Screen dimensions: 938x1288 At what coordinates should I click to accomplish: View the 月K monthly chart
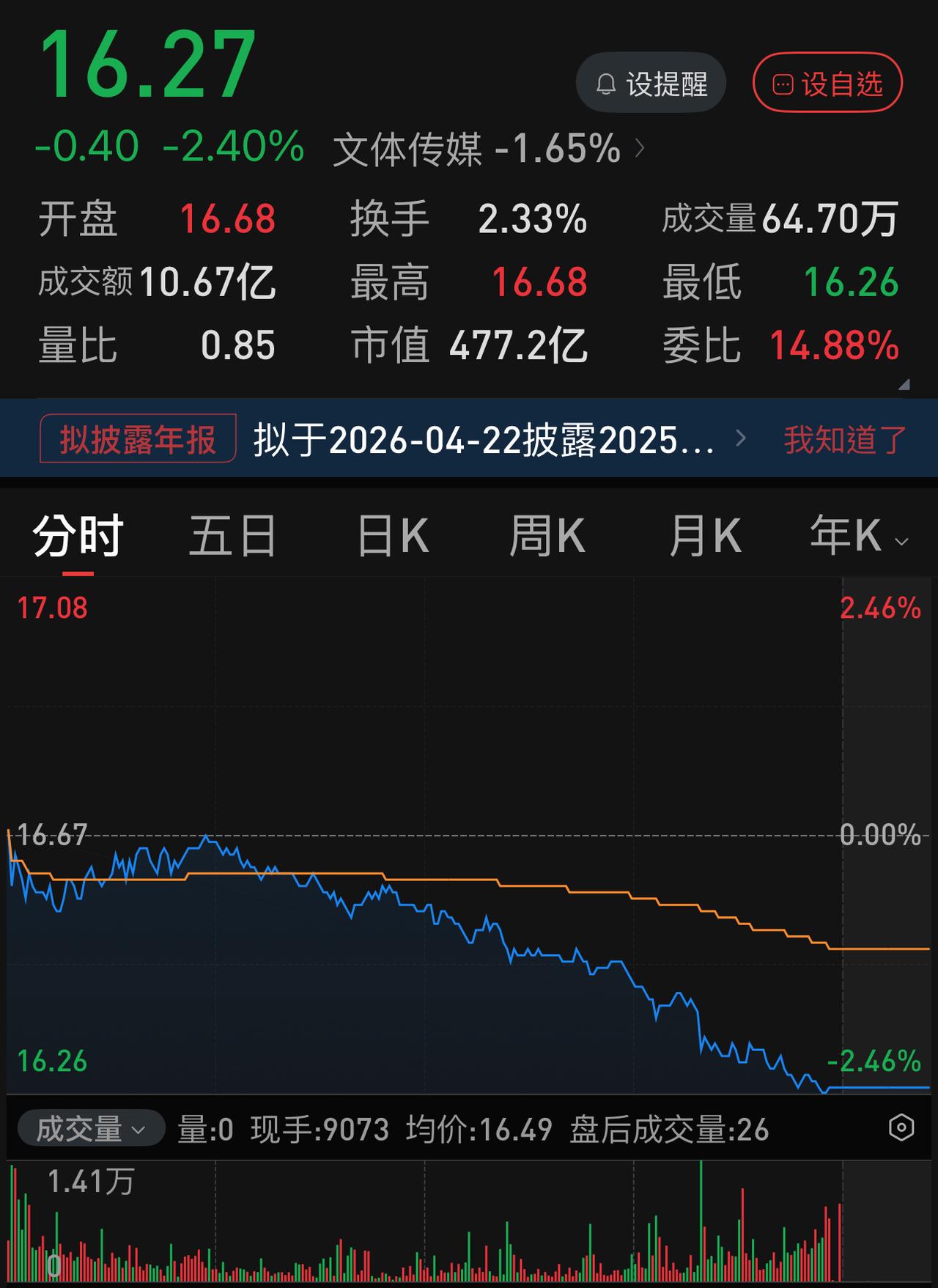click(704, 534)
